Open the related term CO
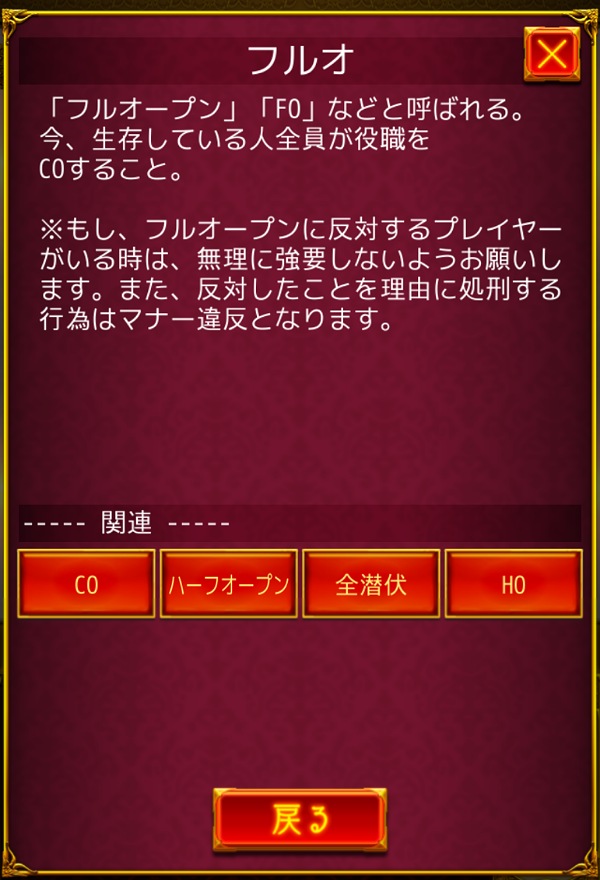This screenshot has height=880, width=600. [87, 584]
